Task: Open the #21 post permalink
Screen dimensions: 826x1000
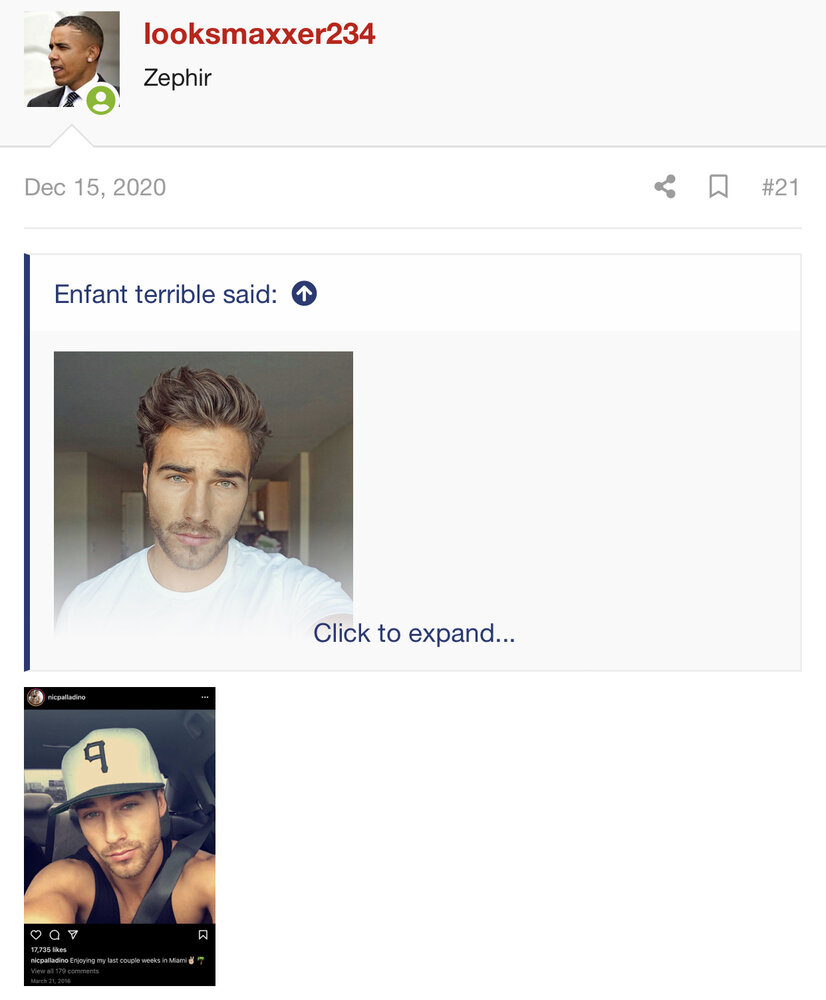Action: coord(780,187)
